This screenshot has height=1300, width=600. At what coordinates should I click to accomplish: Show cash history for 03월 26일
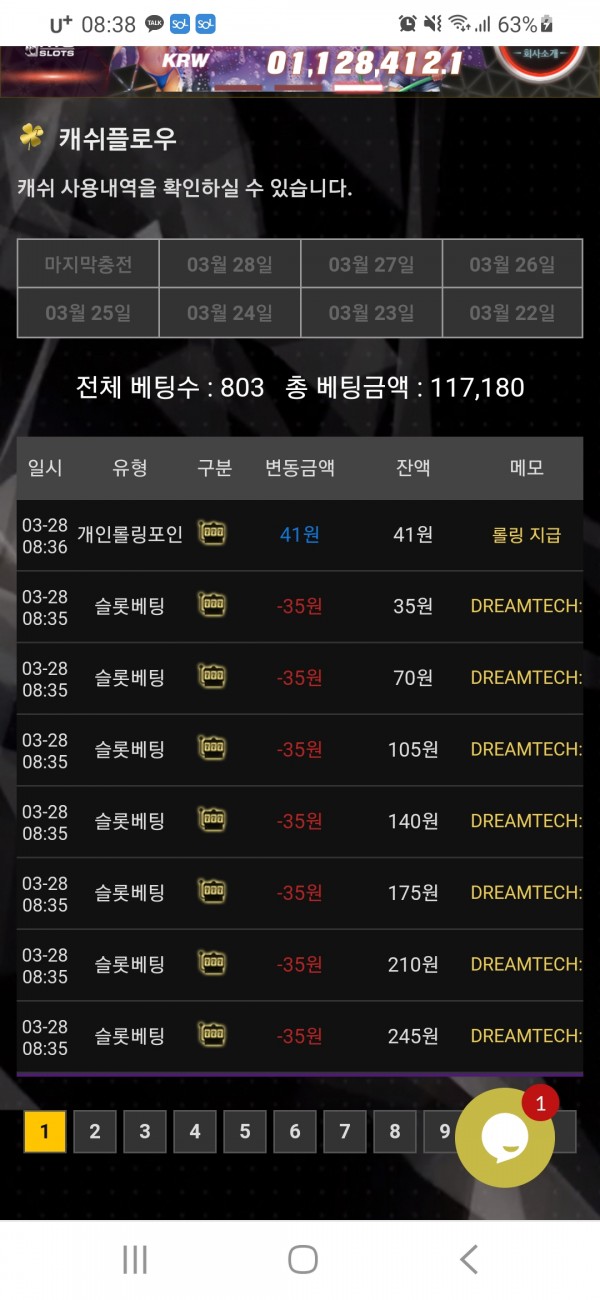[513, 265]
